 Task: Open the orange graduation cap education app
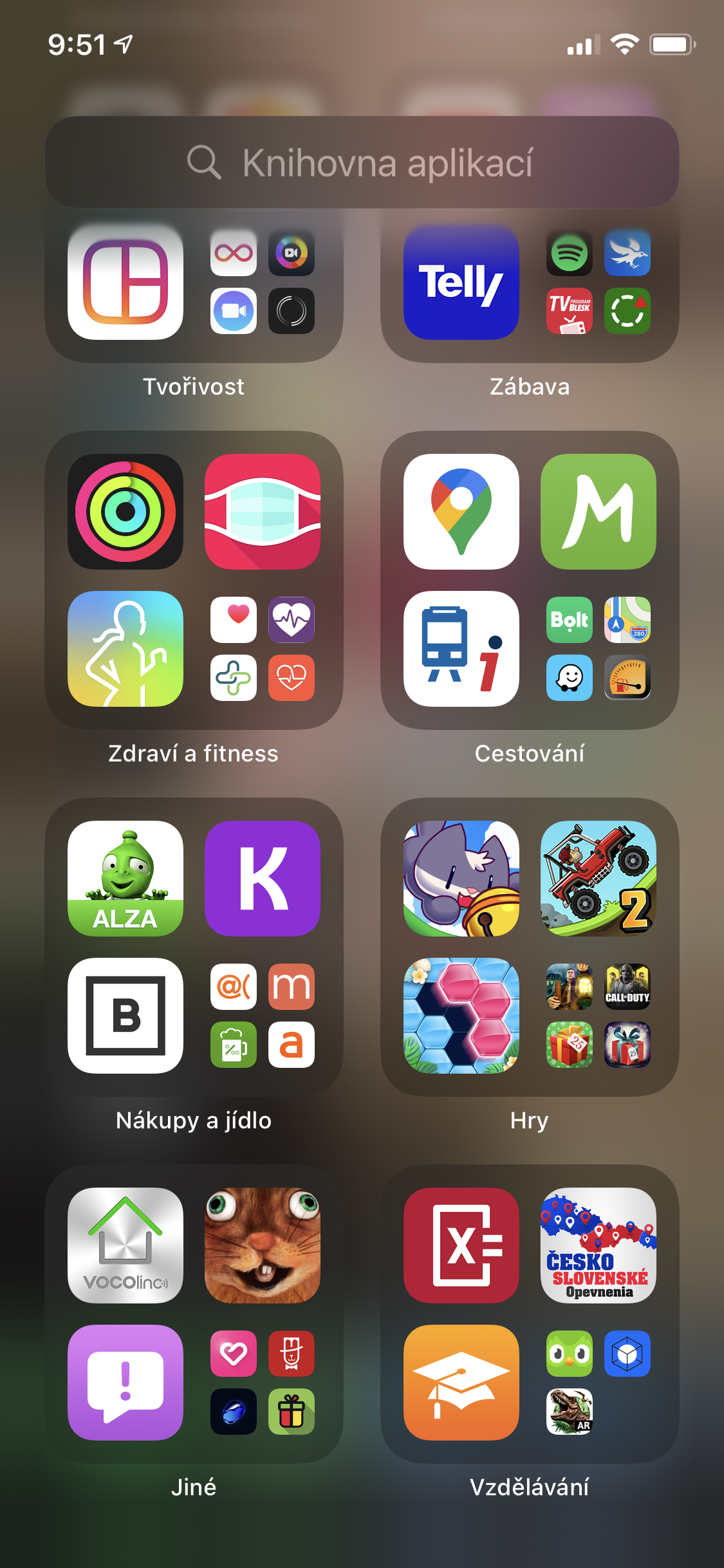point(461,1382)
